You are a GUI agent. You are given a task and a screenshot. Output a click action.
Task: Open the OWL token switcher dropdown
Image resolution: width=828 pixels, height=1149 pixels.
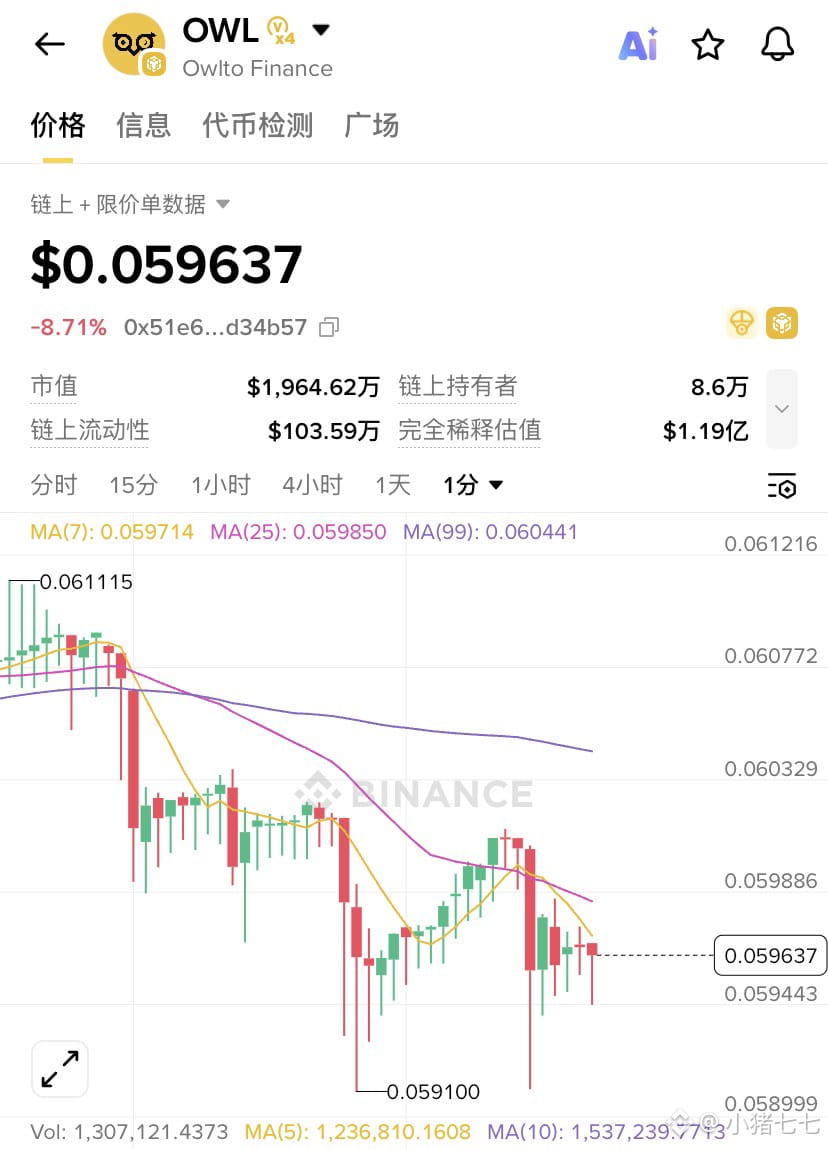pyautogui.click(x=321, y=30)
